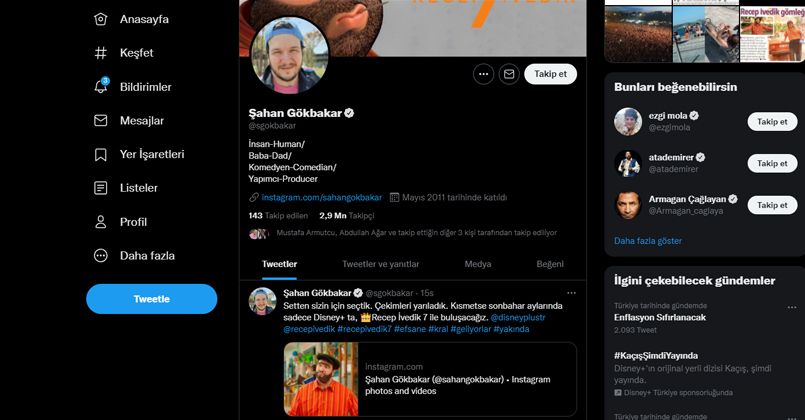Open the profile overflow menu
Viewport: 805px width, 420px height.
click(x=484, y=74)
